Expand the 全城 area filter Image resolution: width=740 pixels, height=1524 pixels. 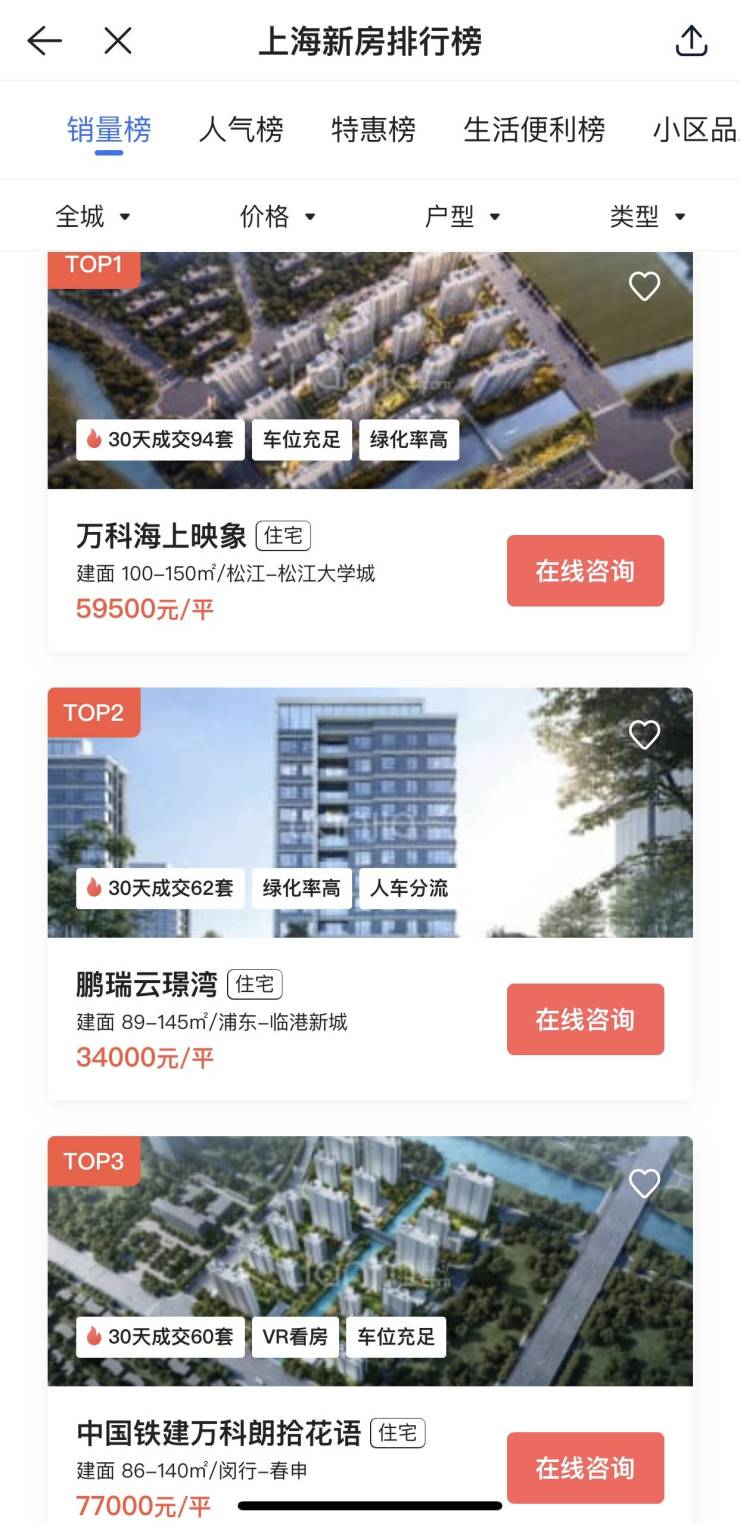(x=92, y=216)
